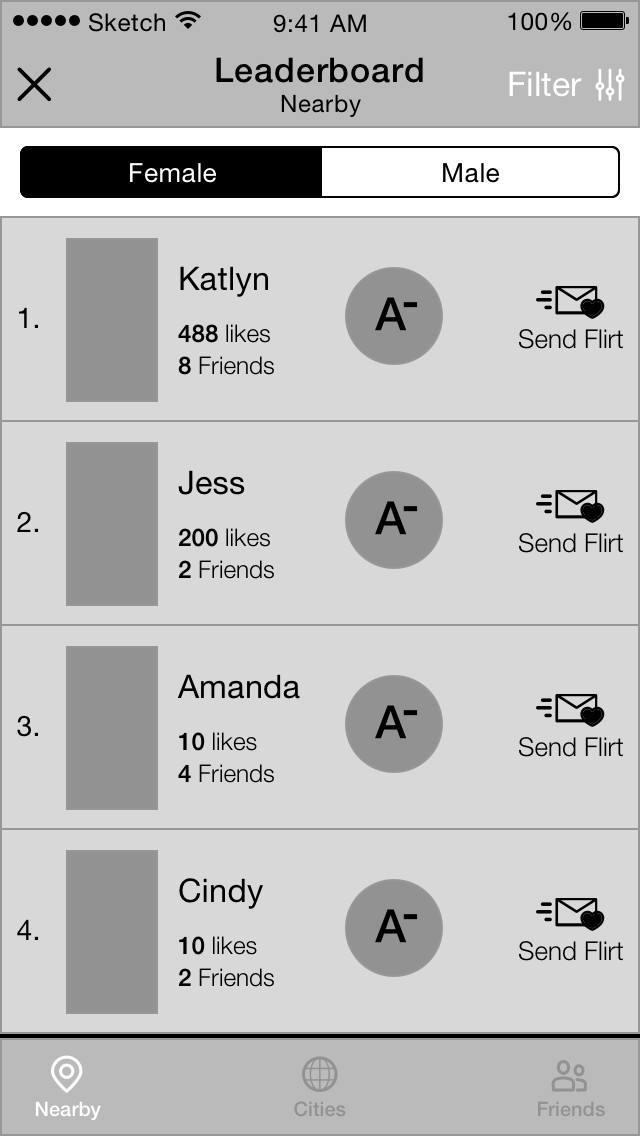Switch to the Male segment
640x1136 pixels.
coord(470,172)
